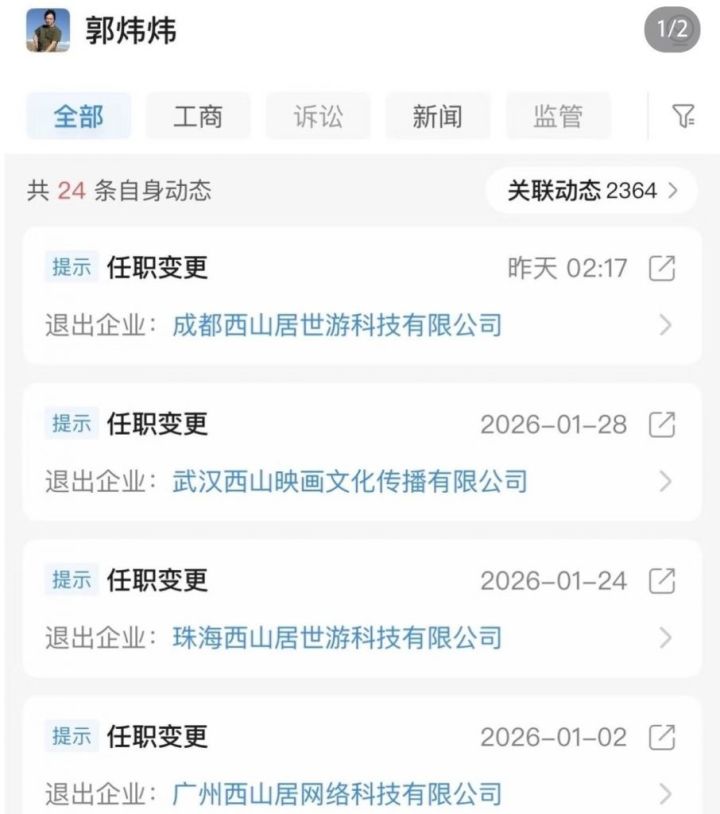720x814 pixels.
Task: Share the 2026-01-24 任职变更 entry
Action: tap(662, 580)
